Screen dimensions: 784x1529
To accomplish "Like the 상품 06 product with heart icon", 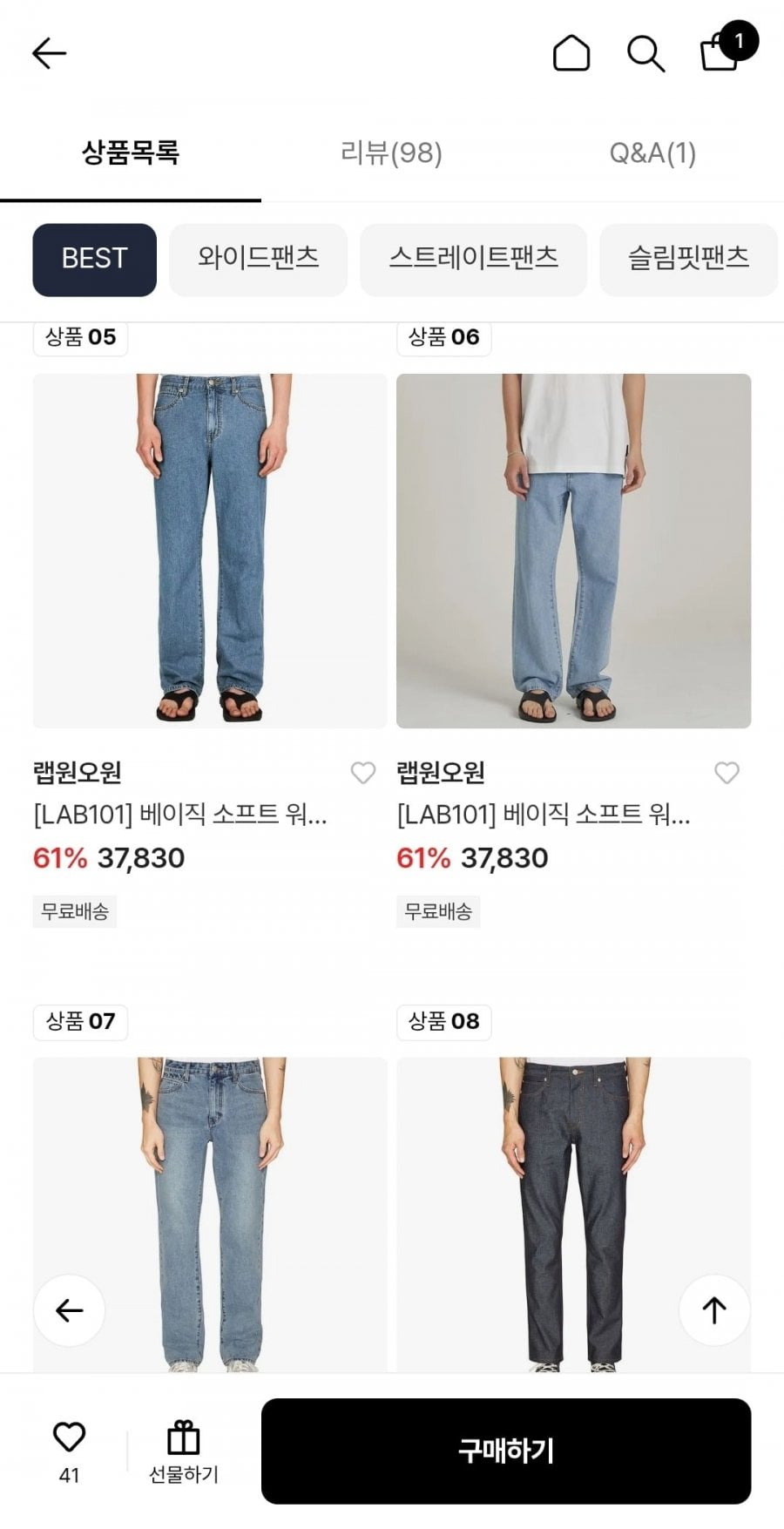I will pyautogui.click(x=727, y=773).
